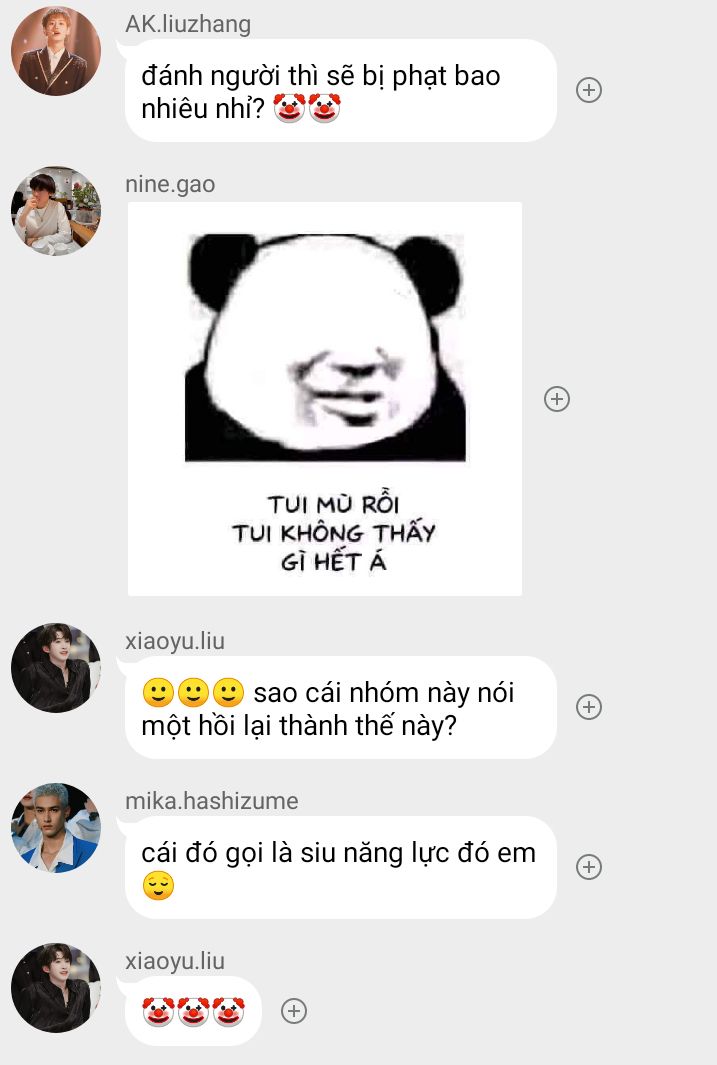View nine.gao's profile picture
Viewport: 717px width, 1065px height.
[56, 211]
